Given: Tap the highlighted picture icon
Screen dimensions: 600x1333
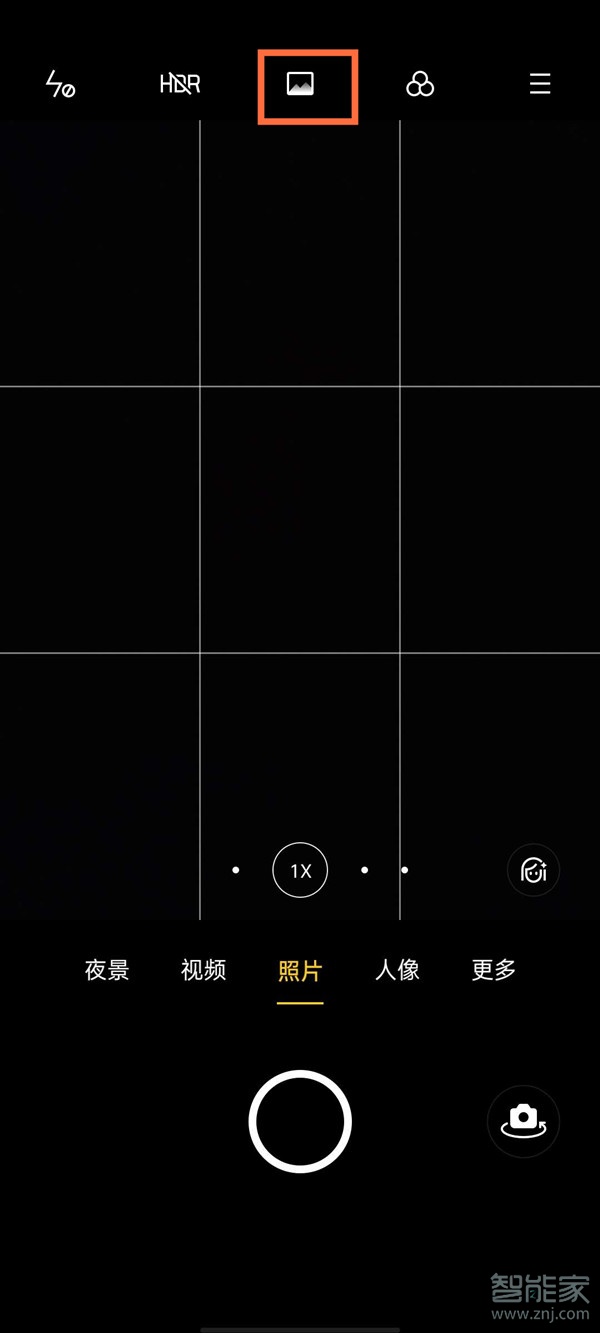Looking at the screenshot, I should point(301,85).
